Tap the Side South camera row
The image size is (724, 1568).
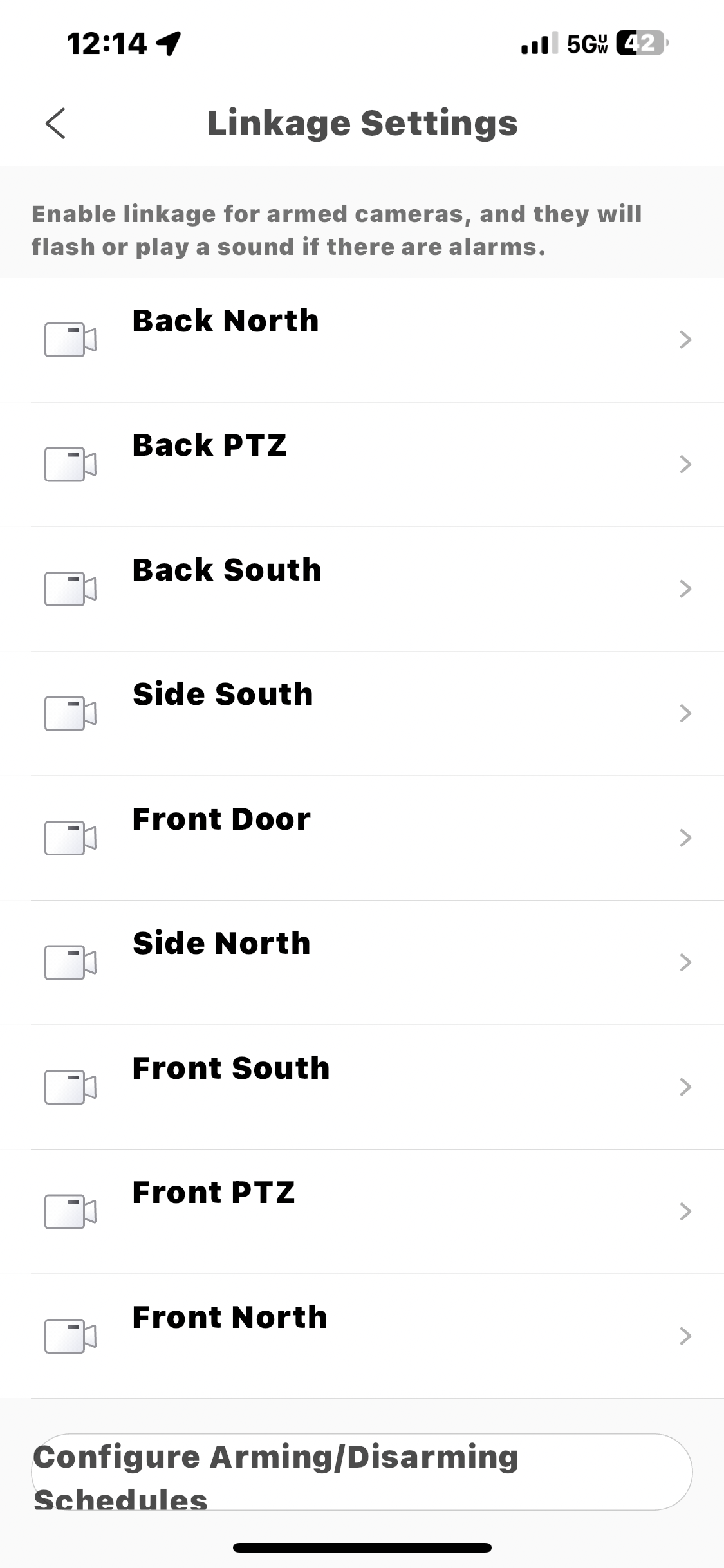click(x=362, y=713)
